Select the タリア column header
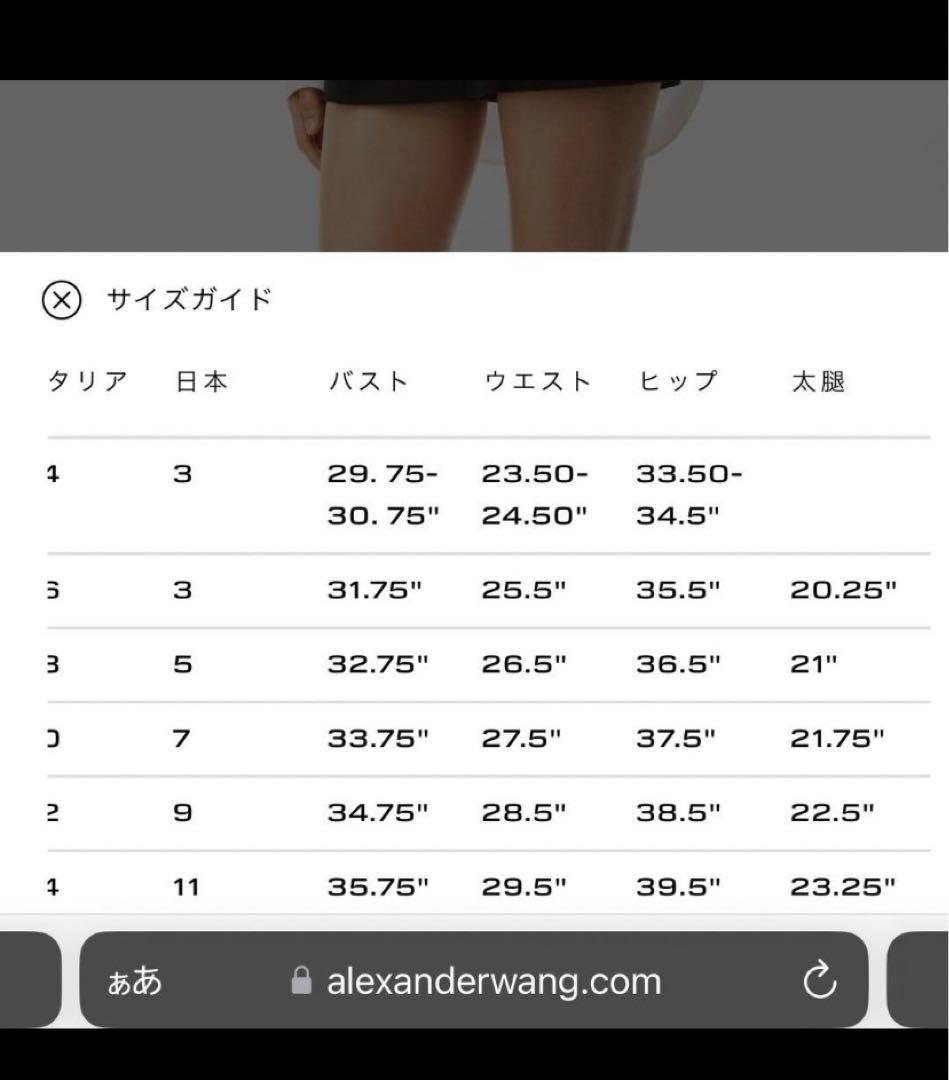 [88, 380]
